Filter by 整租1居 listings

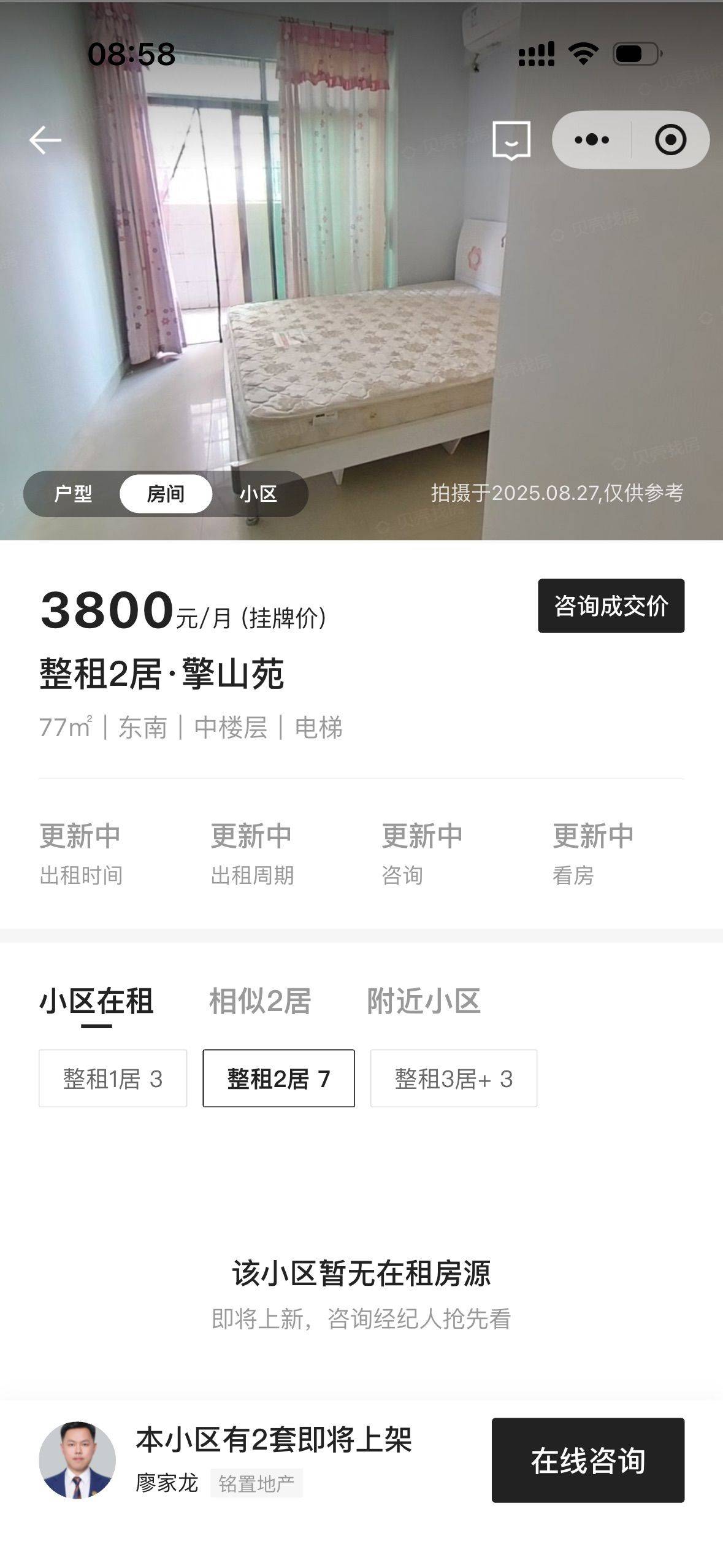coord(113,1078)
